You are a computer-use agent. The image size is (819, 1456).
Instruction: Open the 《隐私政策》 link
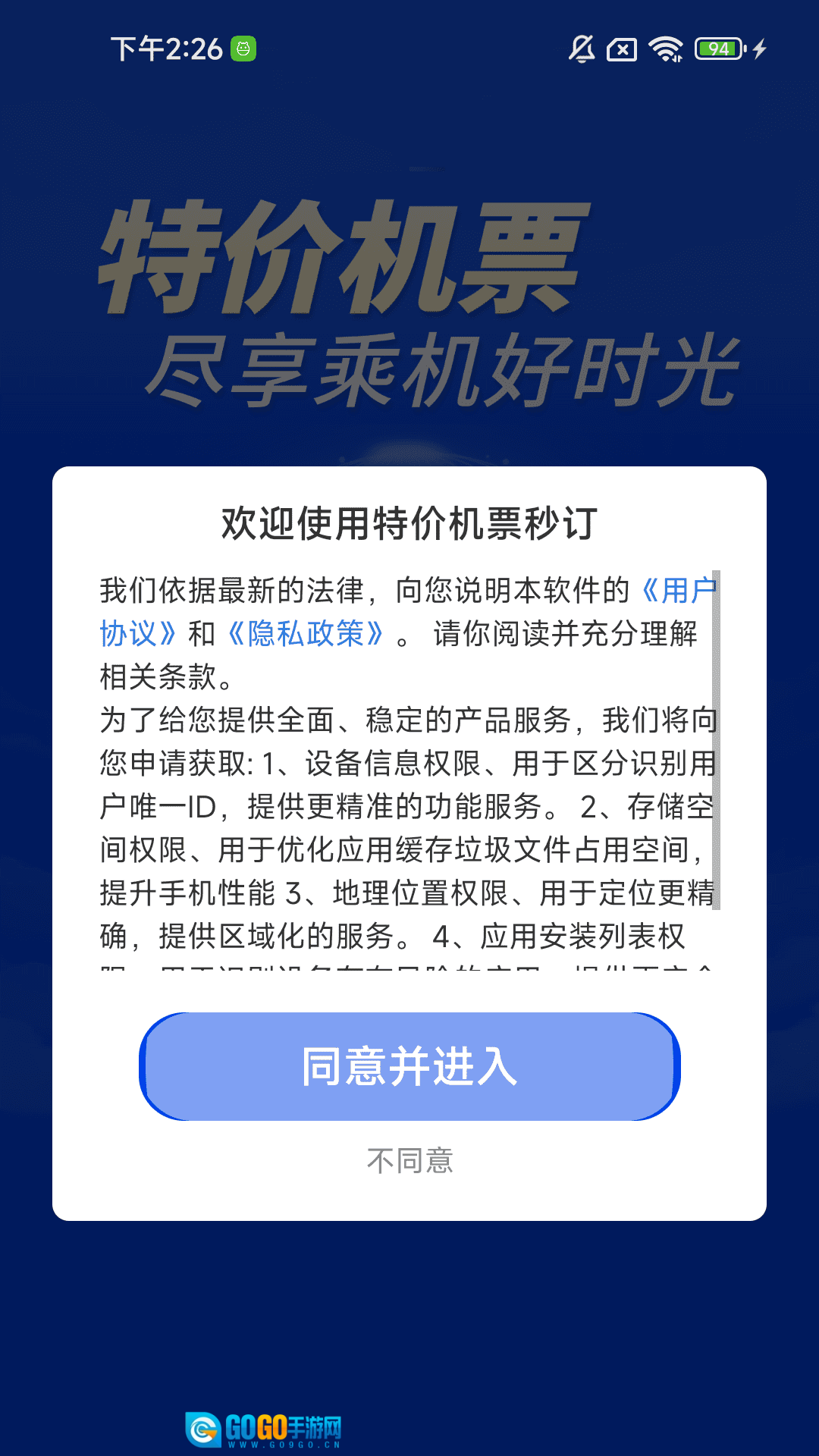[306, 634]
